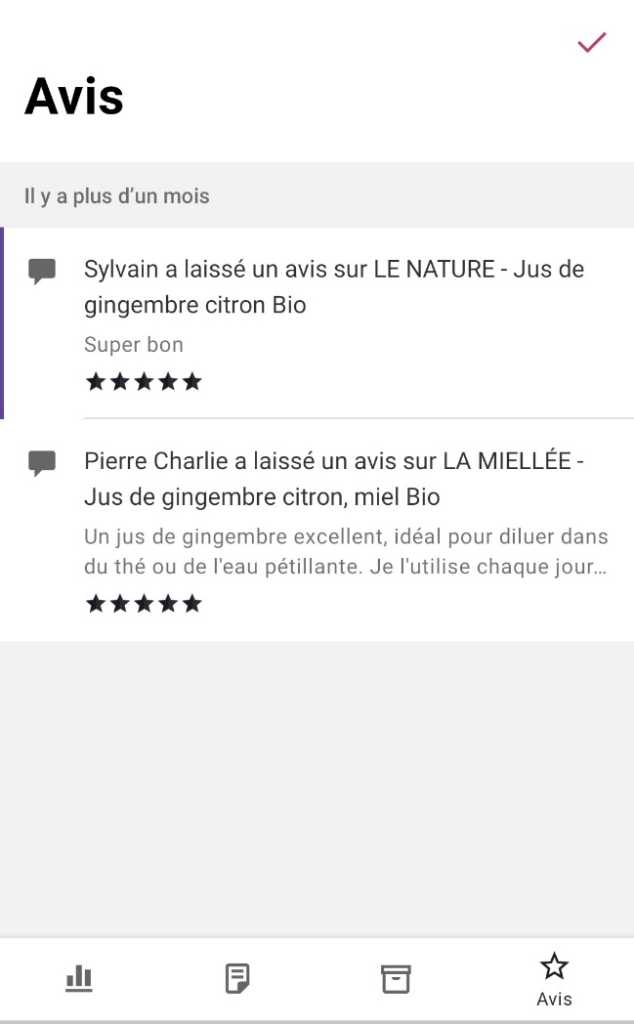Switch to the statistics chart tab

click(x=79, y=978)
